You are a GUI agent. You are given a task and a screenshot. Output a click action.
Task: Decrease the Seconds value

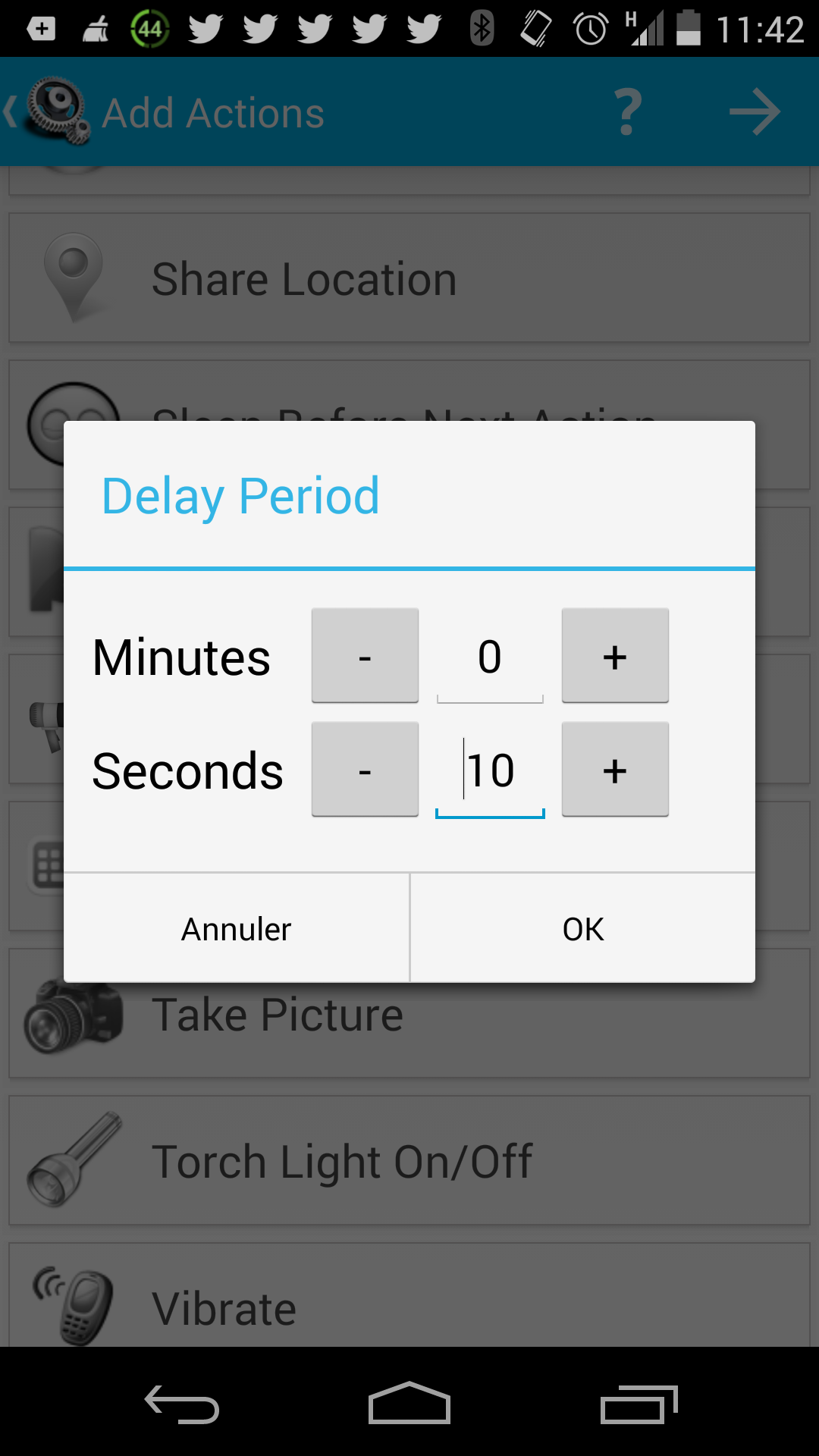click(365, 770)
